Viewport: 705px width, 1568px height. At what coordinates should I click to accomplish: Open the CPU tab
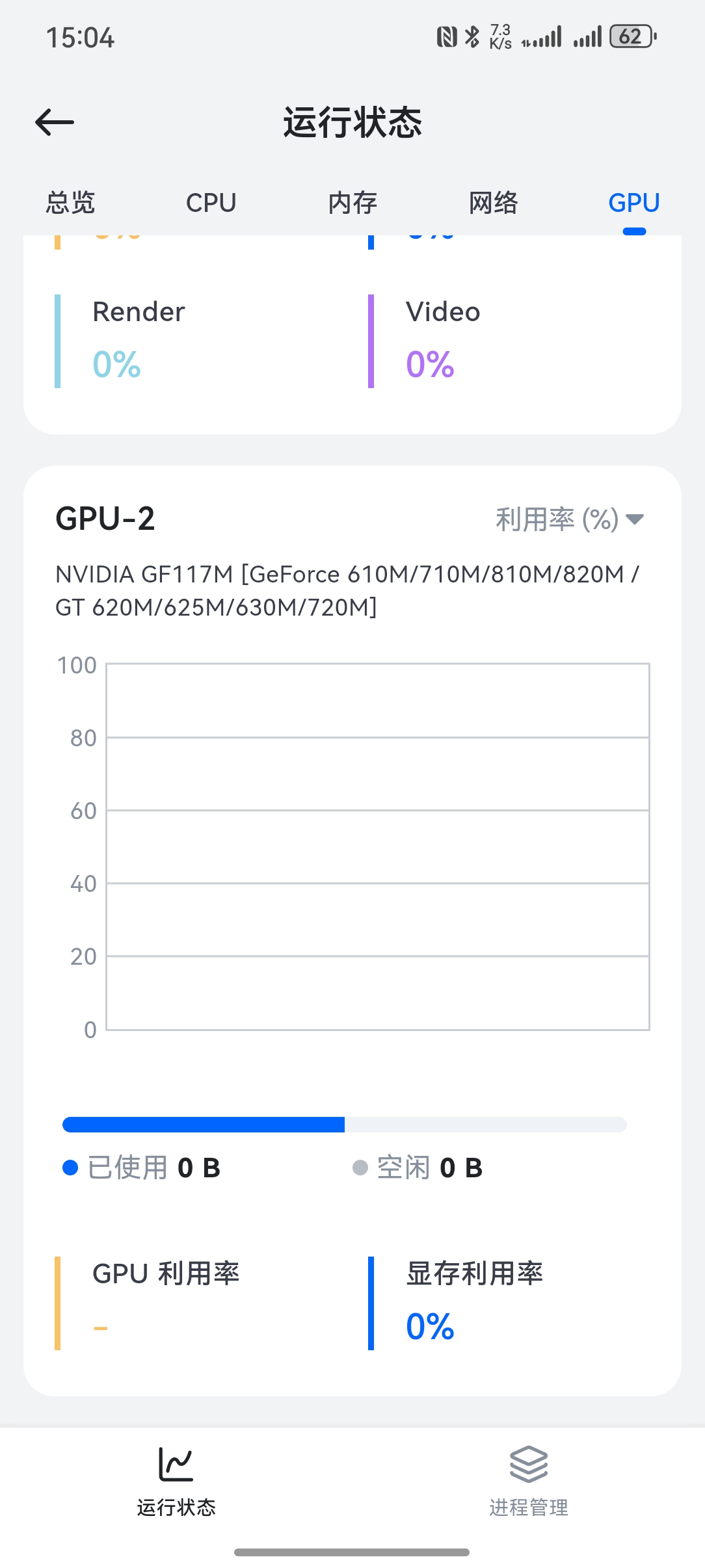pyautogui.click(x=211, y=203)
